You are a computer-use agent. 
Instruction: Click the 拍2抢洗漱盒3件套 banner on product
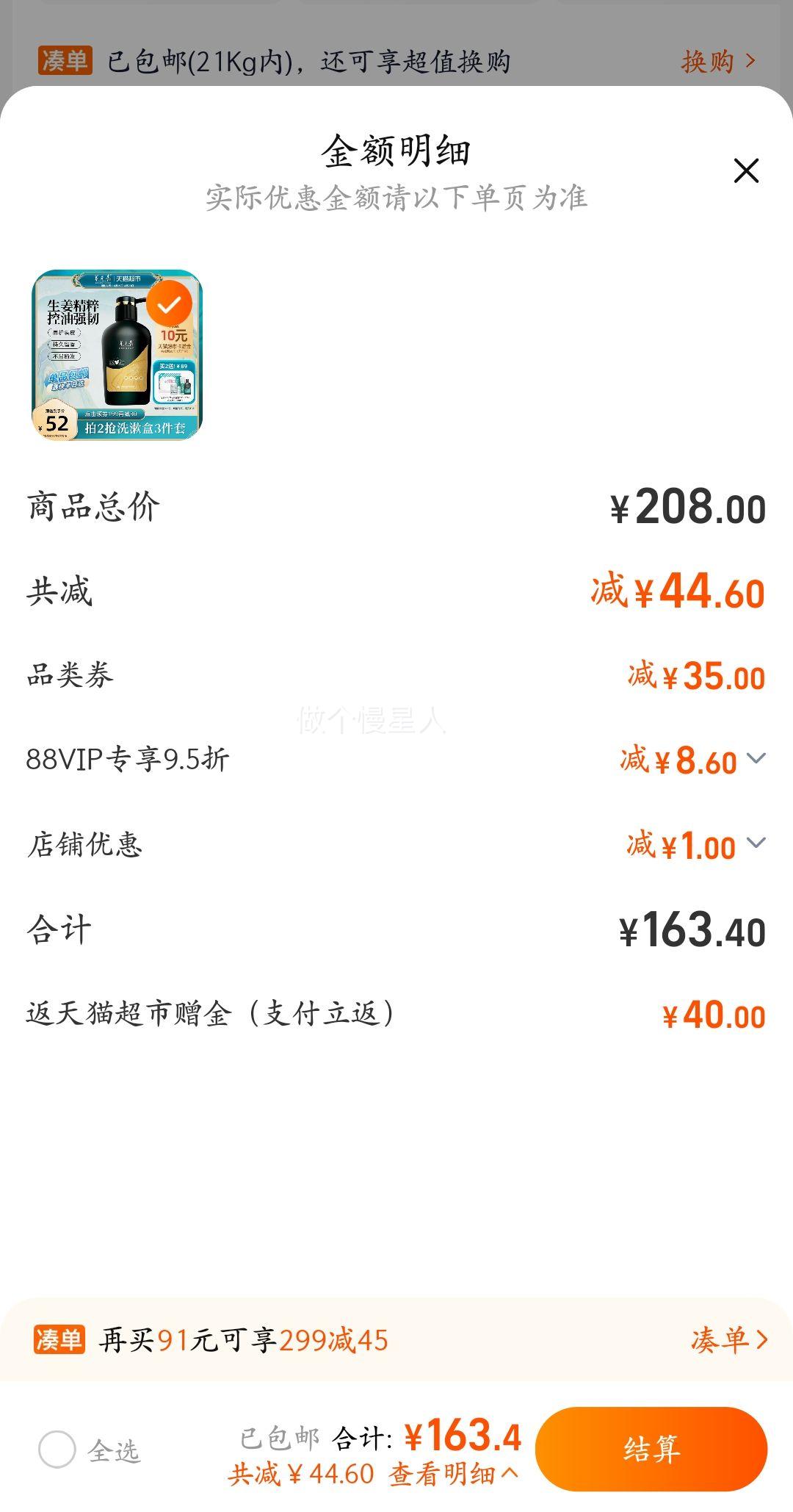point(134,428)
